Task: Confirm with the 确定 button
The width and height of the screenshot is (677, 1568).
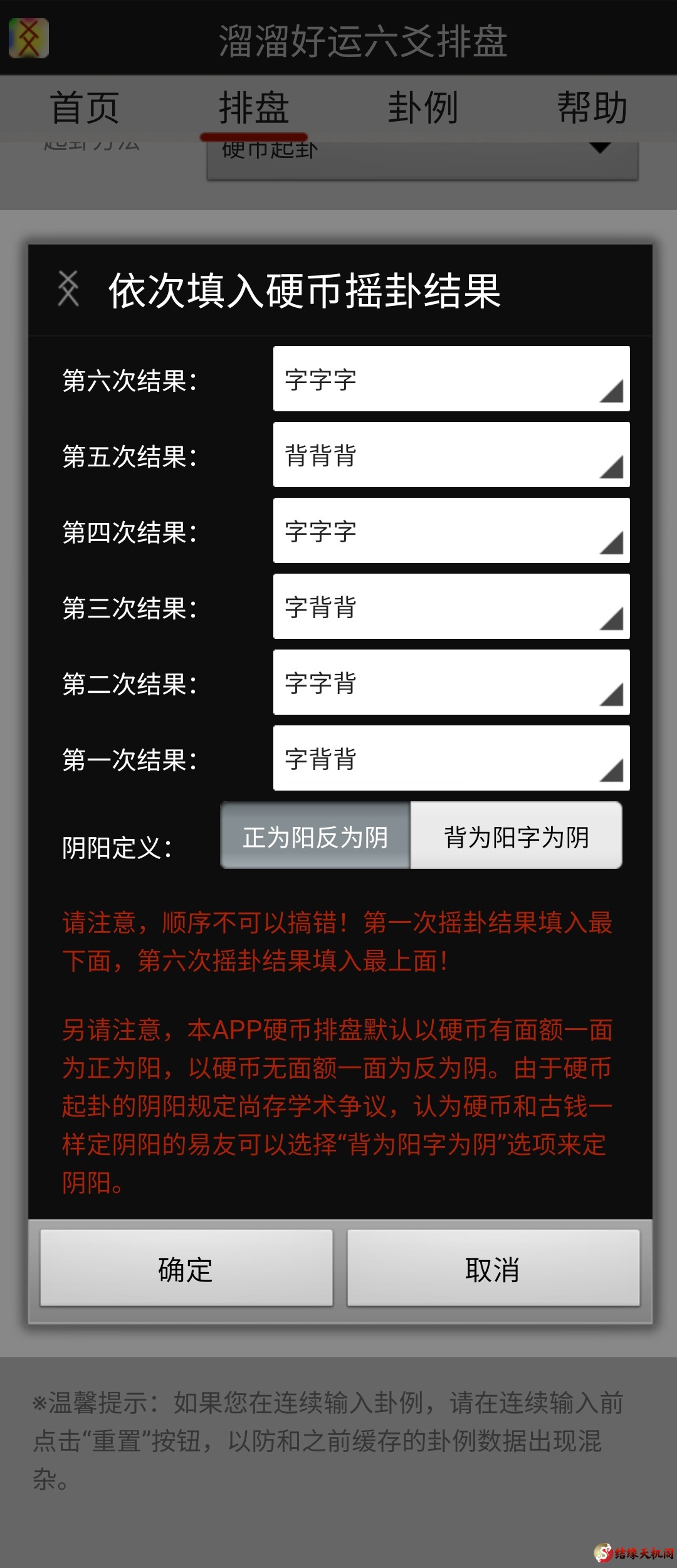Action: [186, 1268]
